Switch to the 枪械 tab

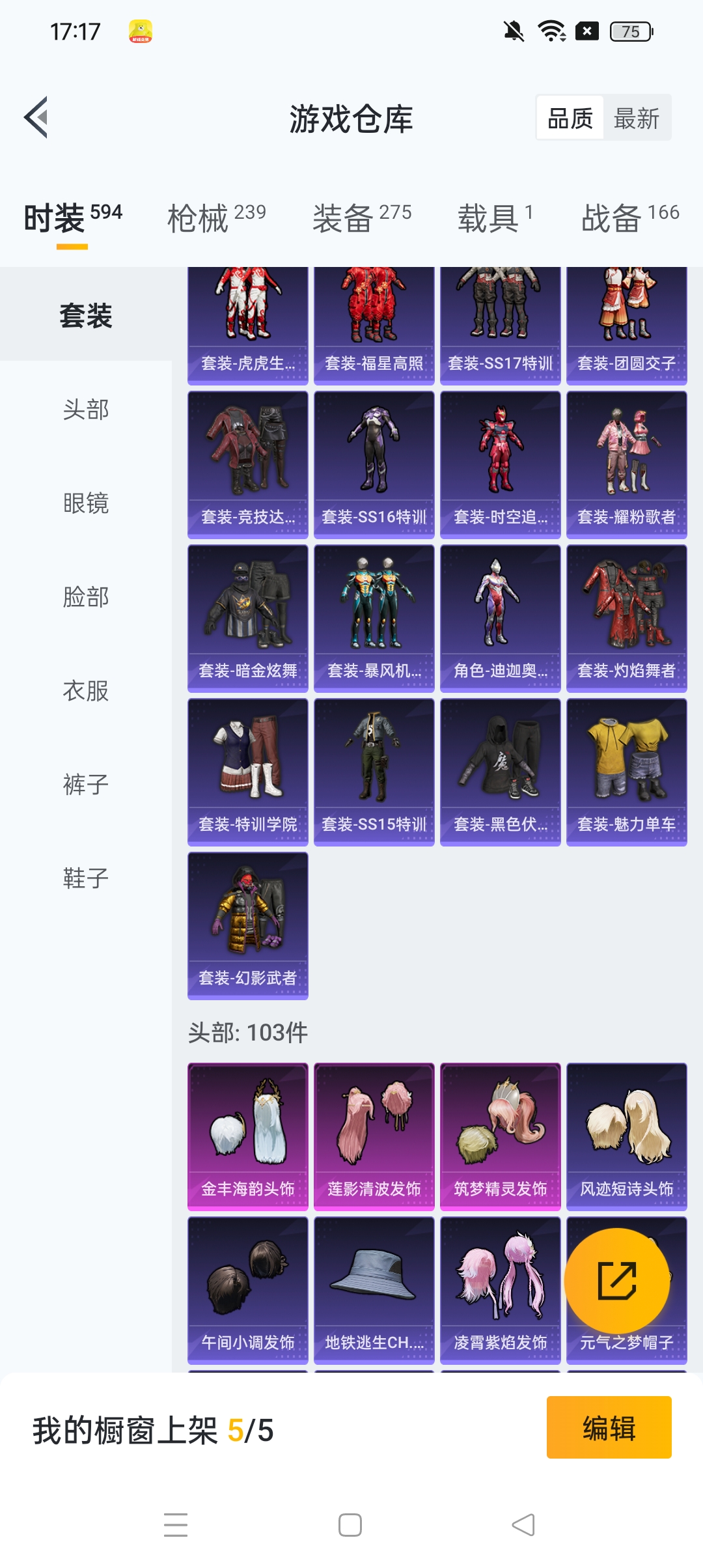216,218
